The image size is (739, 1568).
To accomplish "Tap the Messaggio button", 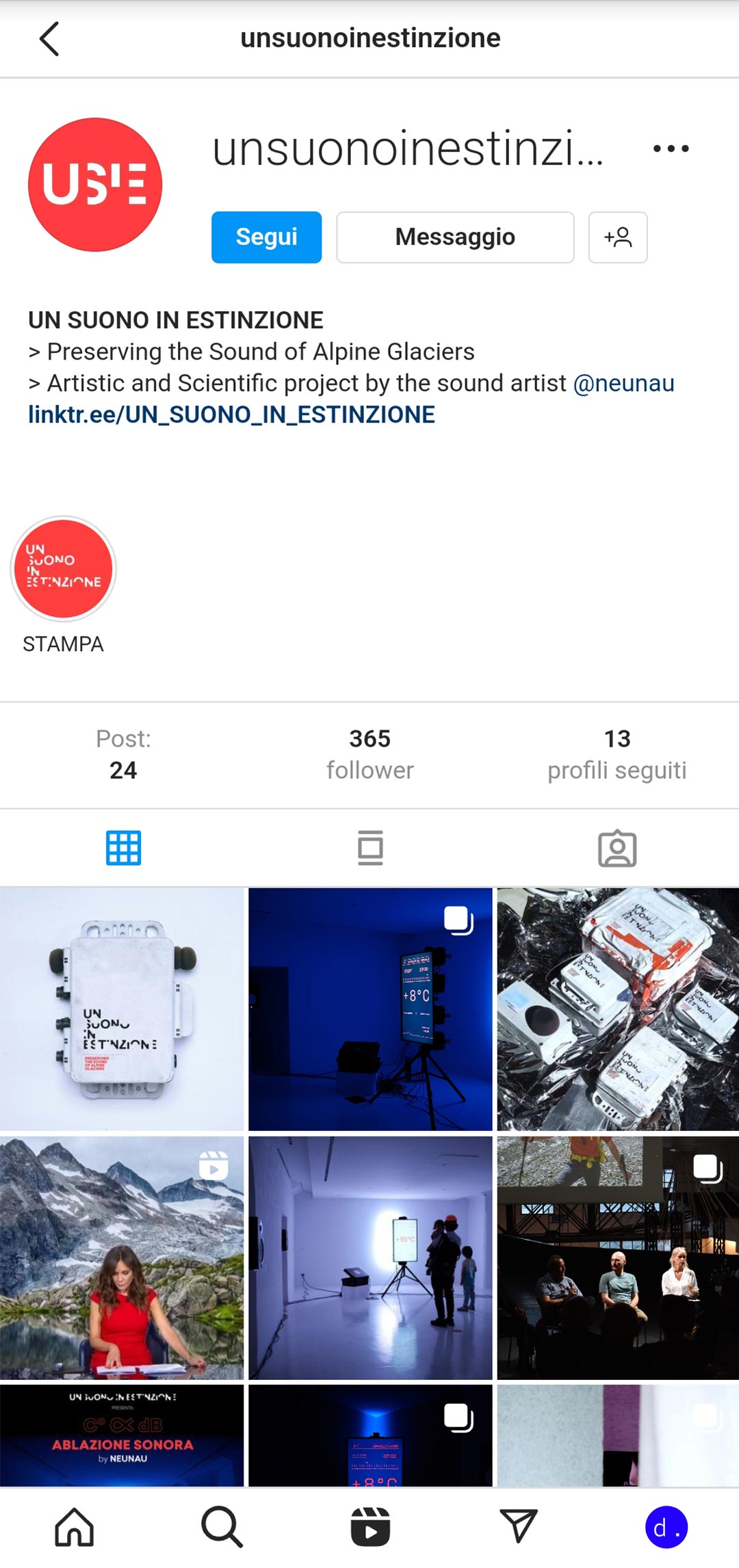I will tap(455, 237).
